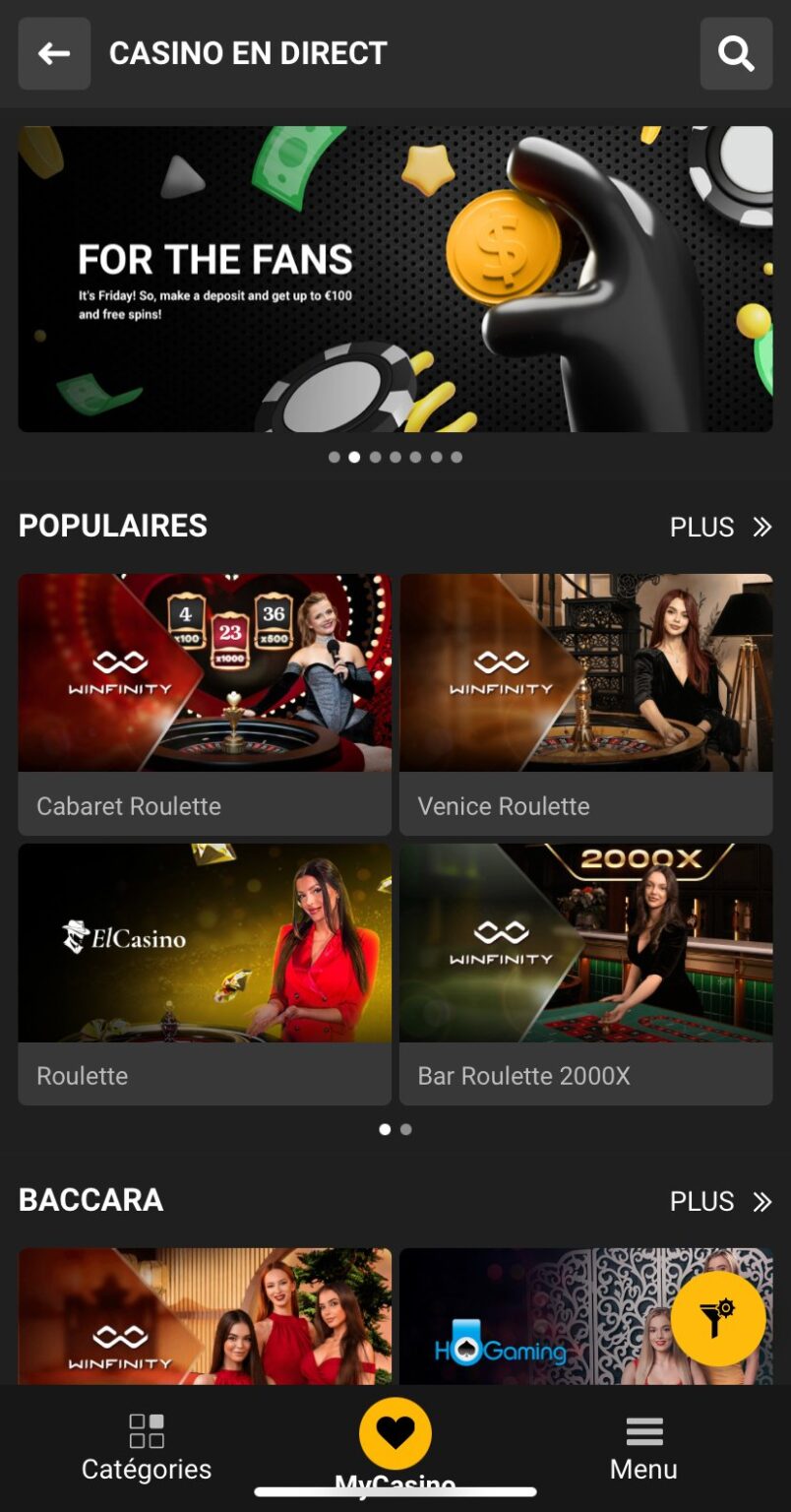Open the Catégories grid icon
The width and height of the screenshot is (791, 1512).
pyautogui.click(x=146, y=1430)
